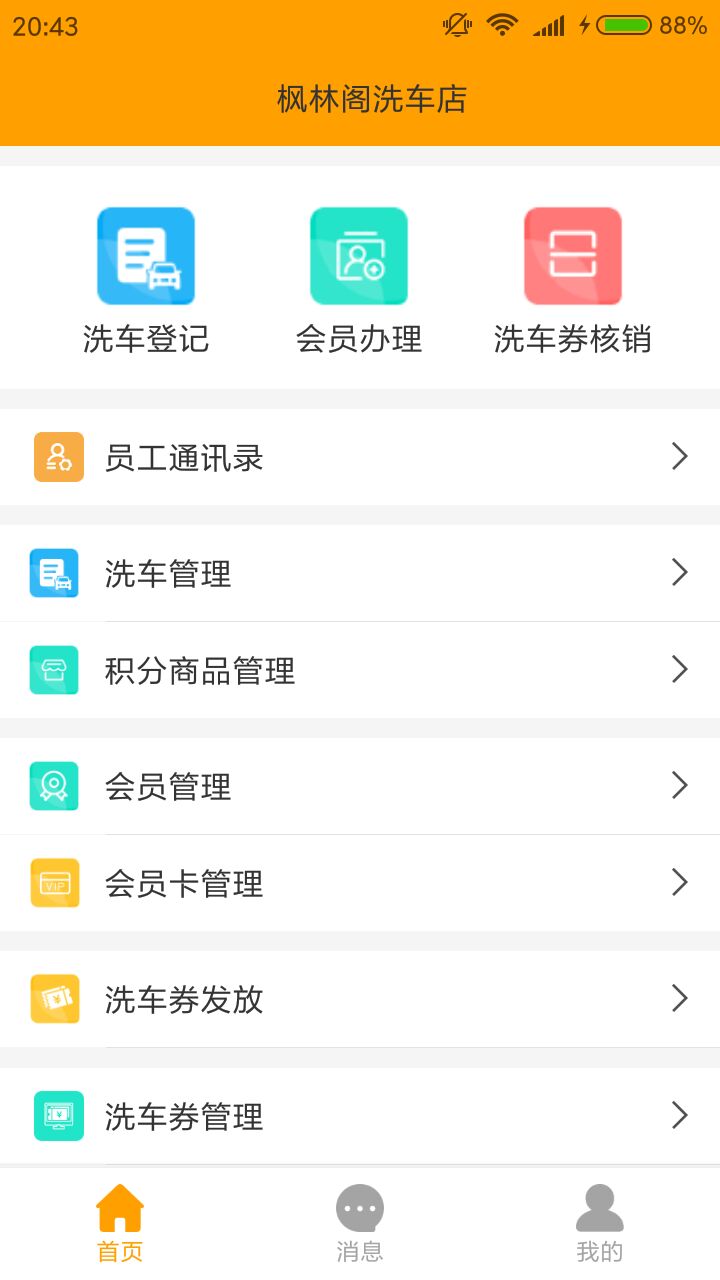
Task: Open the chevron next to 会员管理
Action: 679,786
